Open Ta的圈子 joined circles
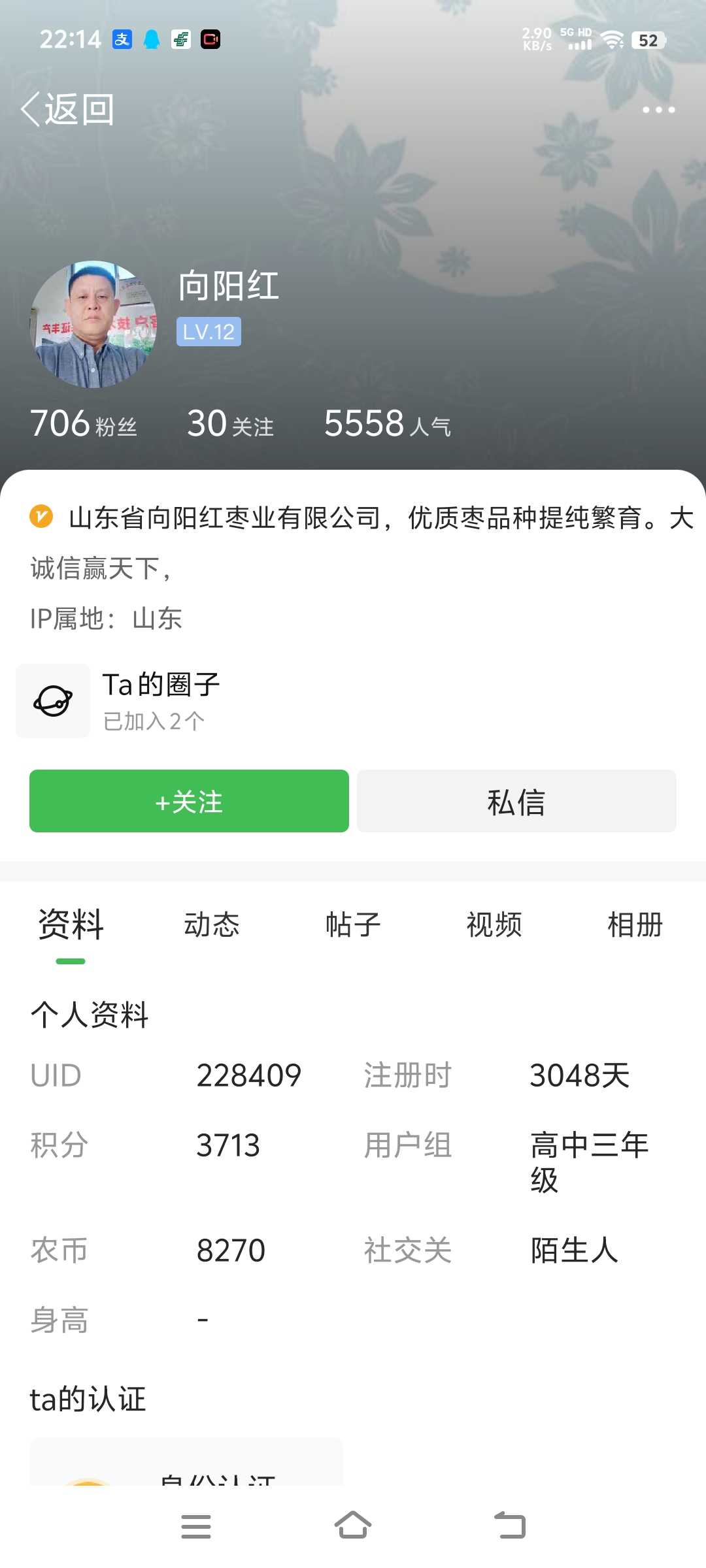This screenshot has width=706, height=1568. click(119, 701)
